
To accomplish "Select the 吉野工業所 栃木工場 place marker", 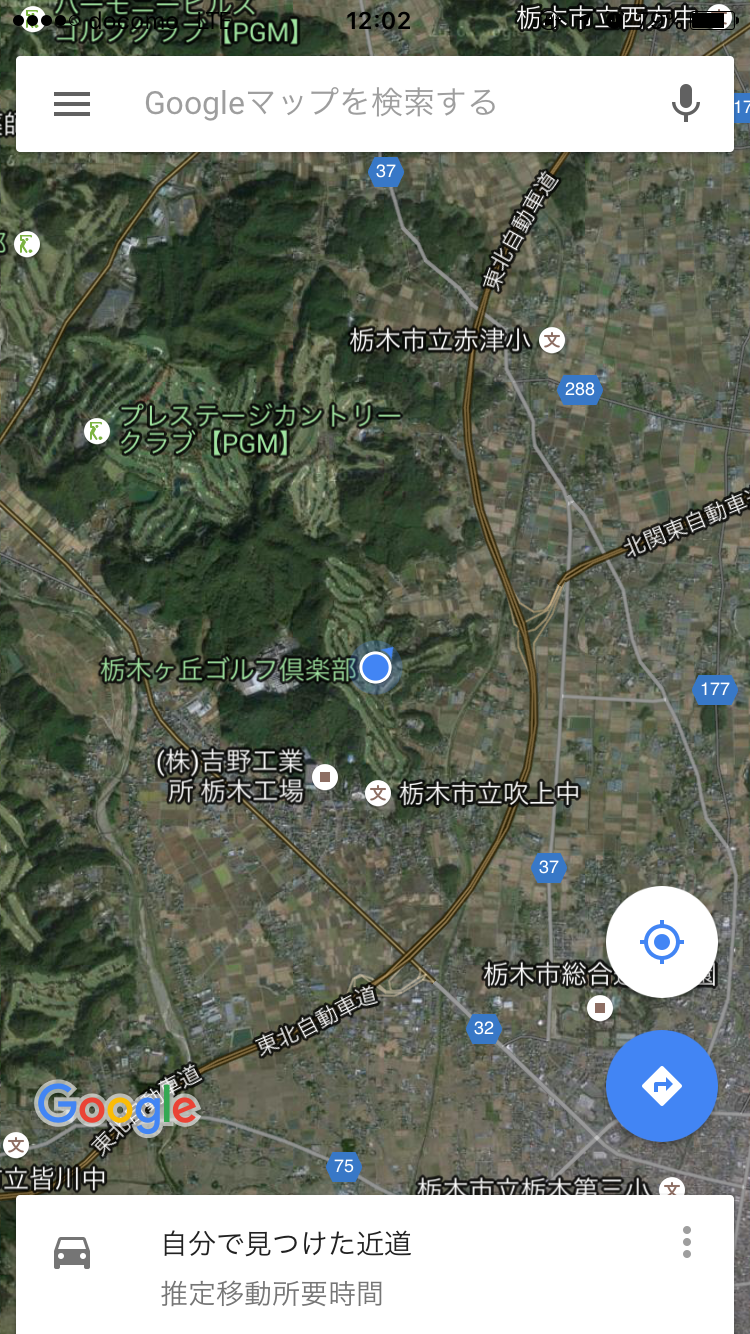I will [325, 776].
